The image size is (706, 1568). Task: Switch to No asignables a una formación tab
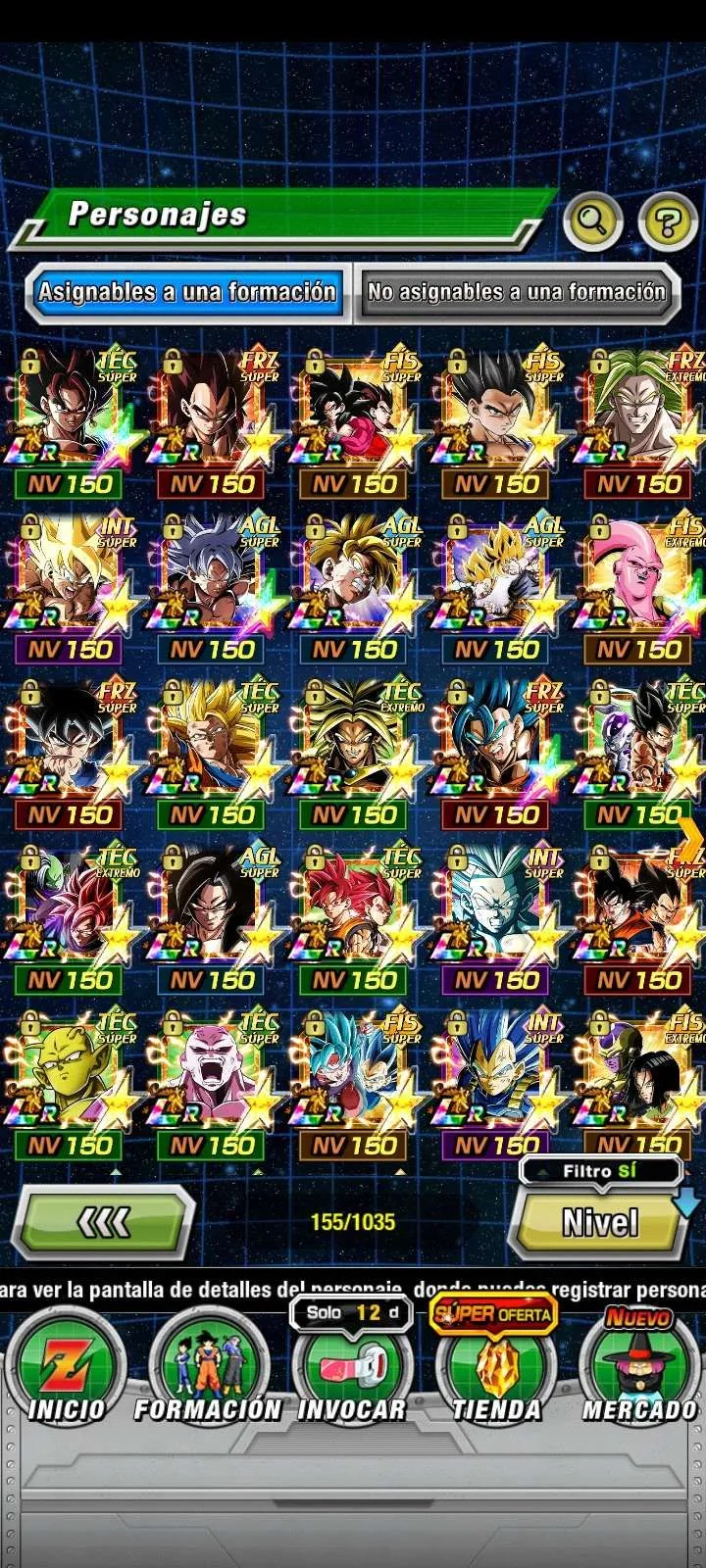coord(516,292)
